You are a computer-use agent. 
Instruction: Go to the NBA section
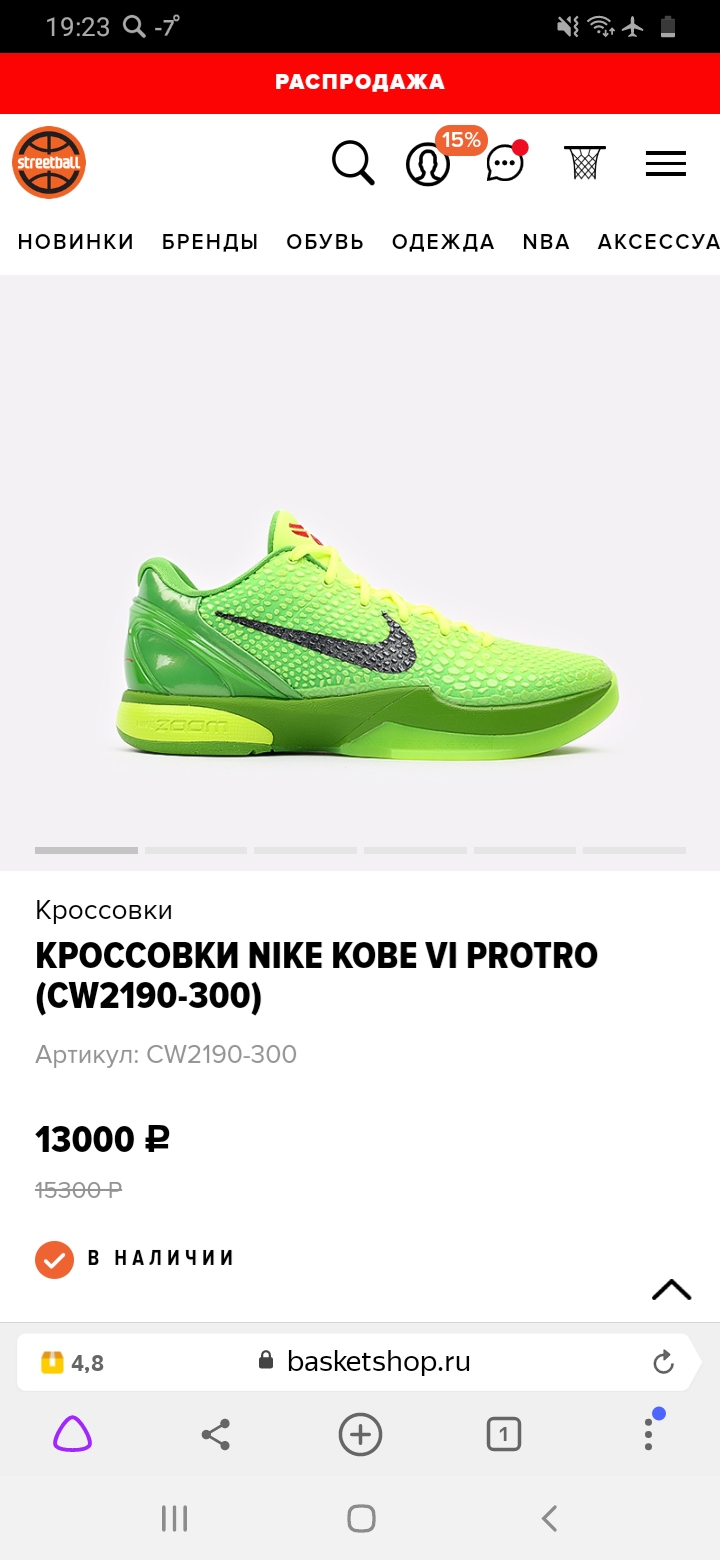pos(546,242)
